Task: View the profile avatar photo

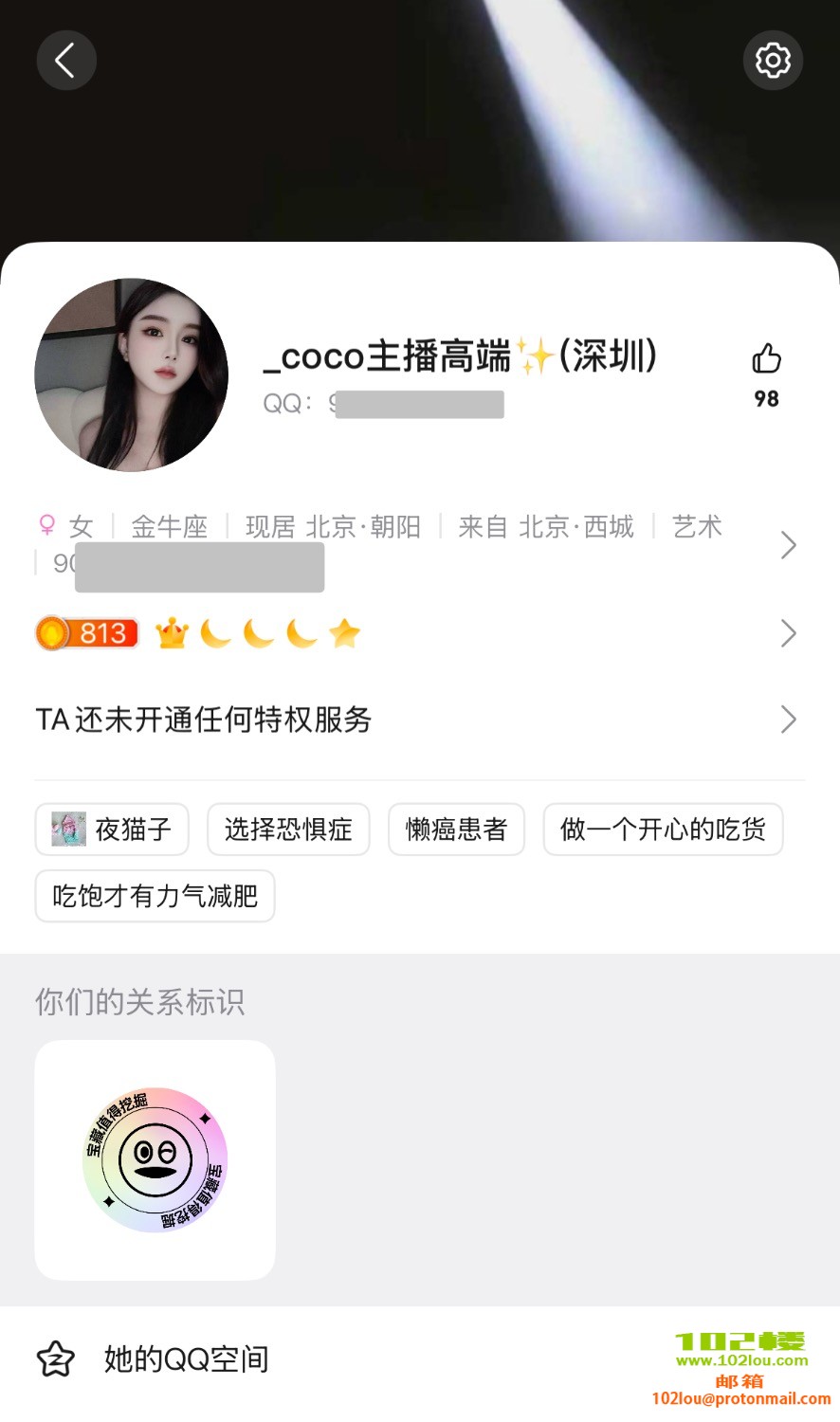Action: click(x=132, y=374)
